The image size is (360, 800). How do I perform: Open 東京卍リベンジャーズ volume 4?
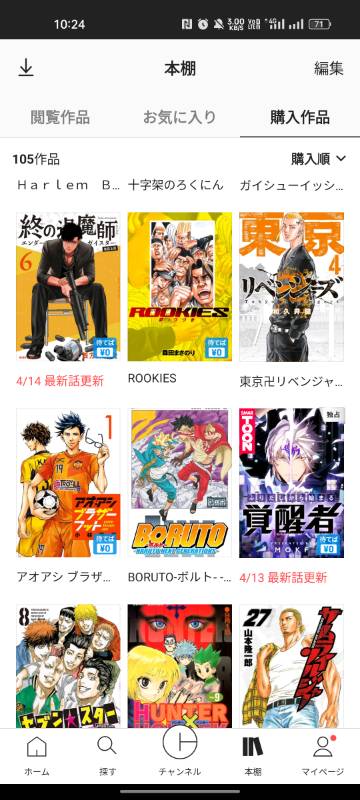291,287
